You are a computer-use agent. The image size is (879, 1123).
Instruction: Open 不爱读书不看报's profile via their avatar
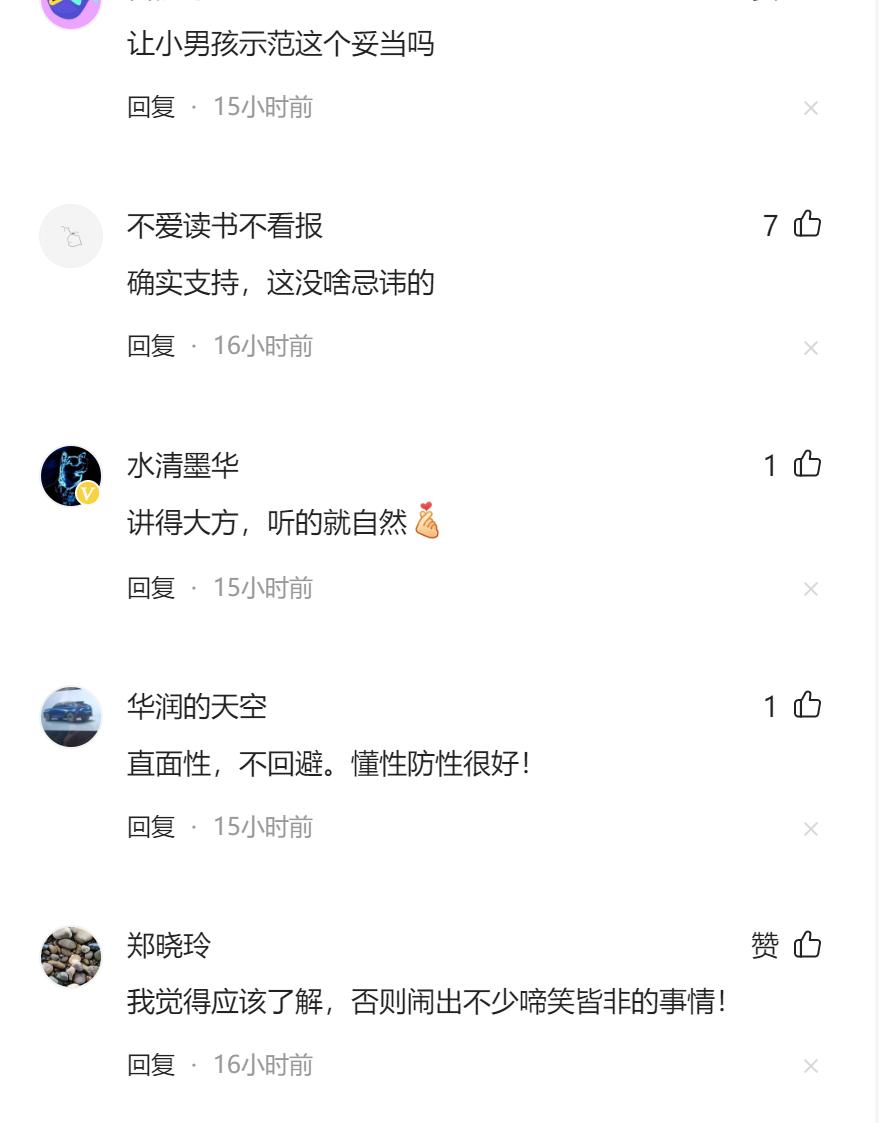[x=71, y=236]
